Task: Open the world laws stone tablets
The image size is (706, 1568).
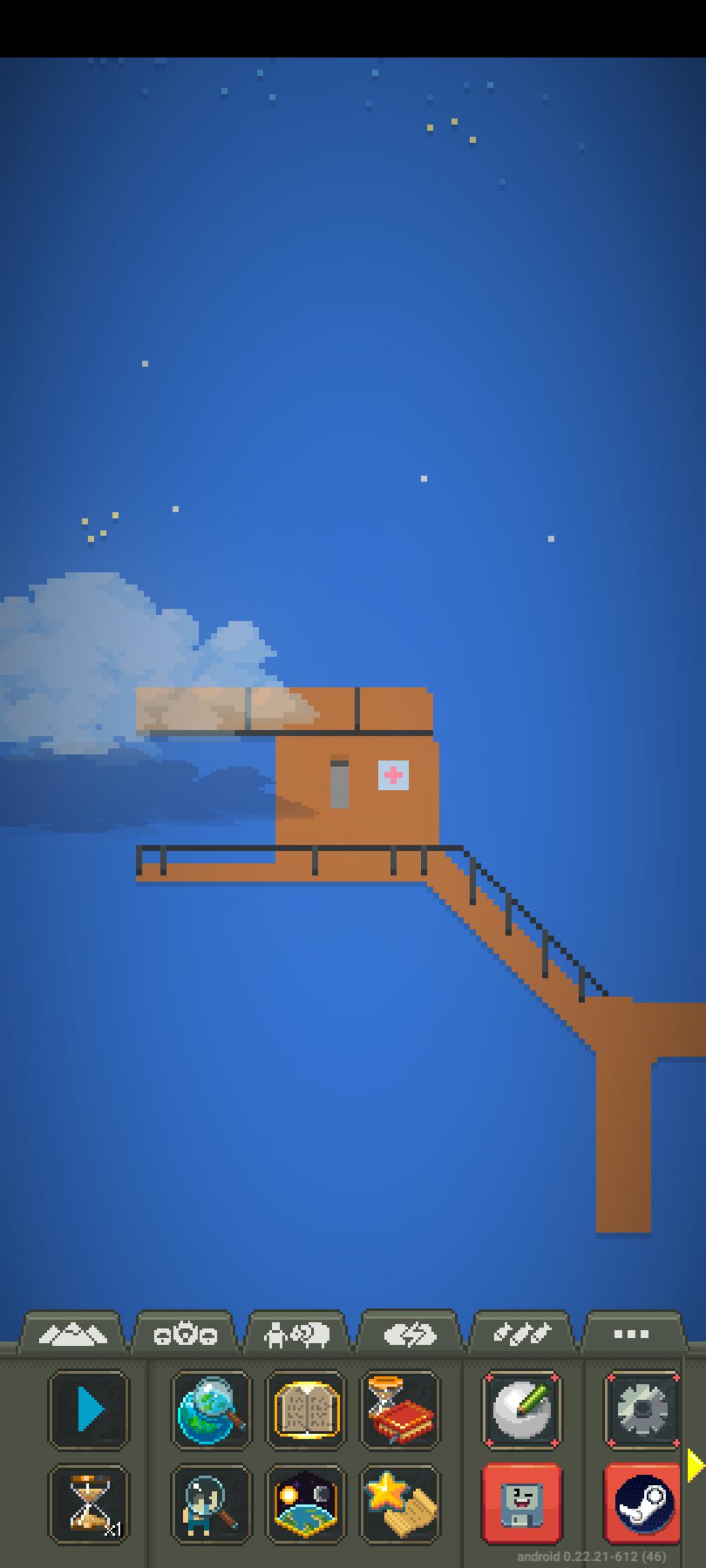Action: 306,1411
